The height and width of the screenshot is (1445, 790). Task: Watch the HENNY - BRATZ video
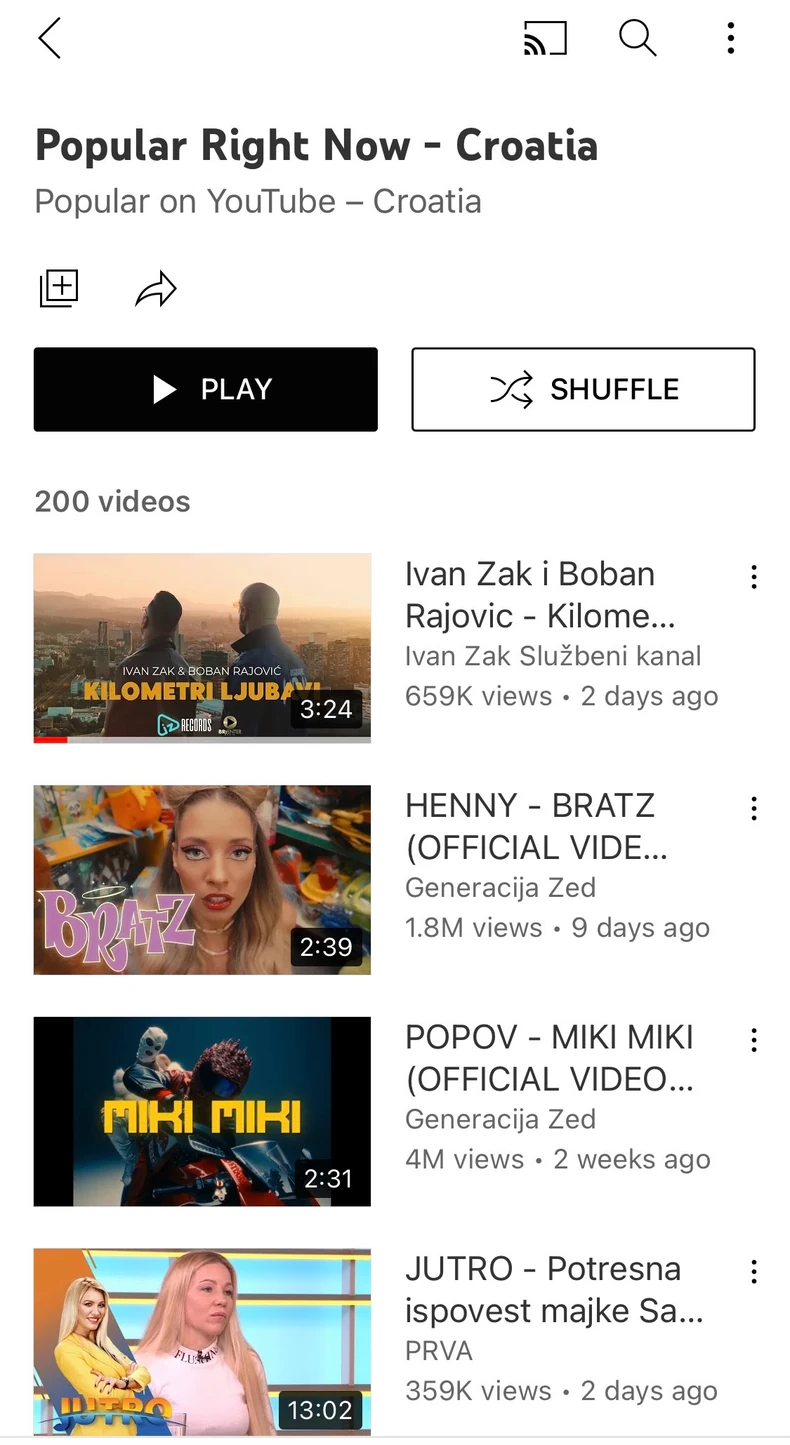pos(202,879)
